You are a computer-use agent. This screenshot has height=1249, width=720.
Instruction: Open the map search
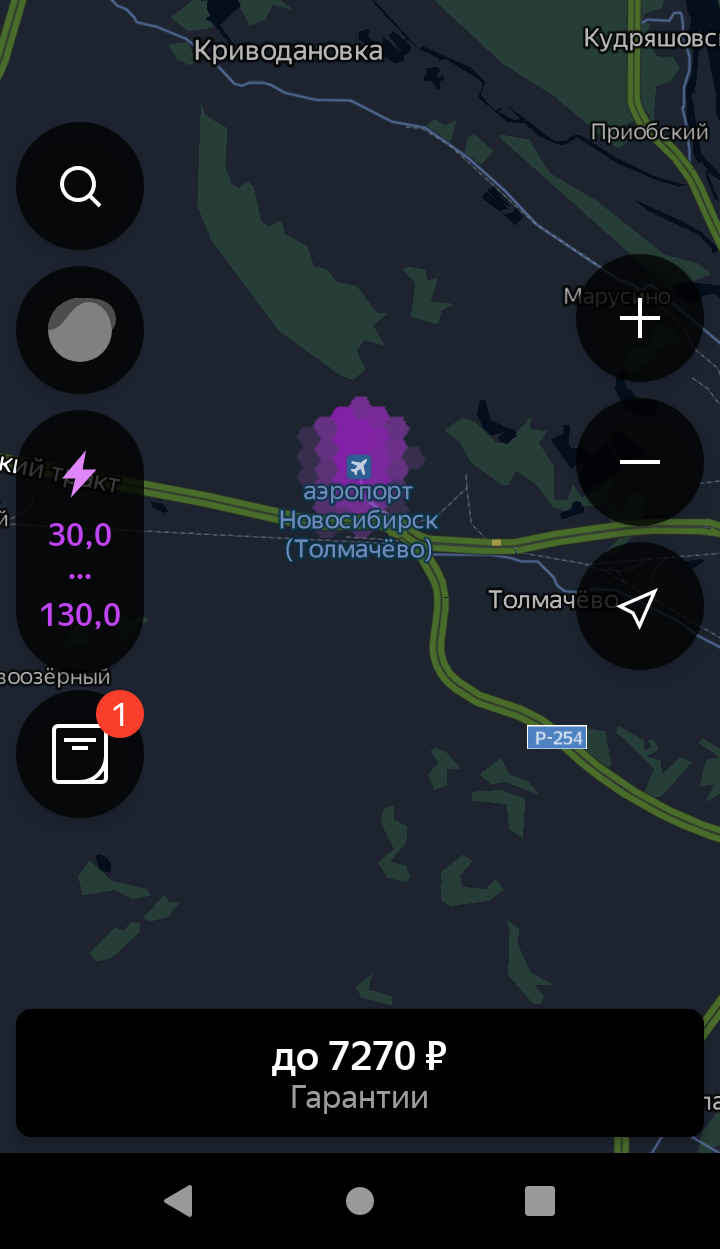coord(80,186)
